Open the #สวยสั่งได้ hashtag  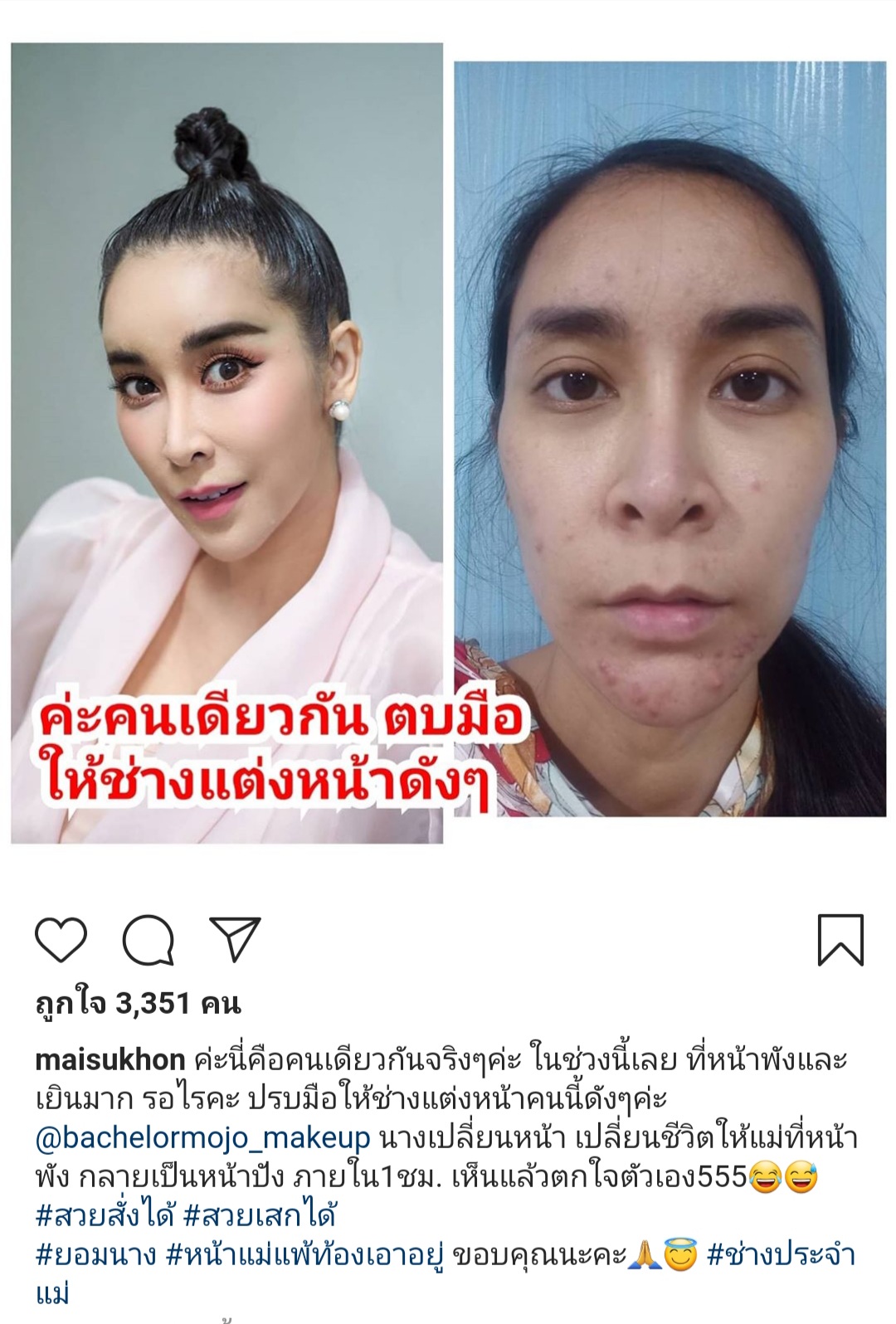[x=105, y=1217]
